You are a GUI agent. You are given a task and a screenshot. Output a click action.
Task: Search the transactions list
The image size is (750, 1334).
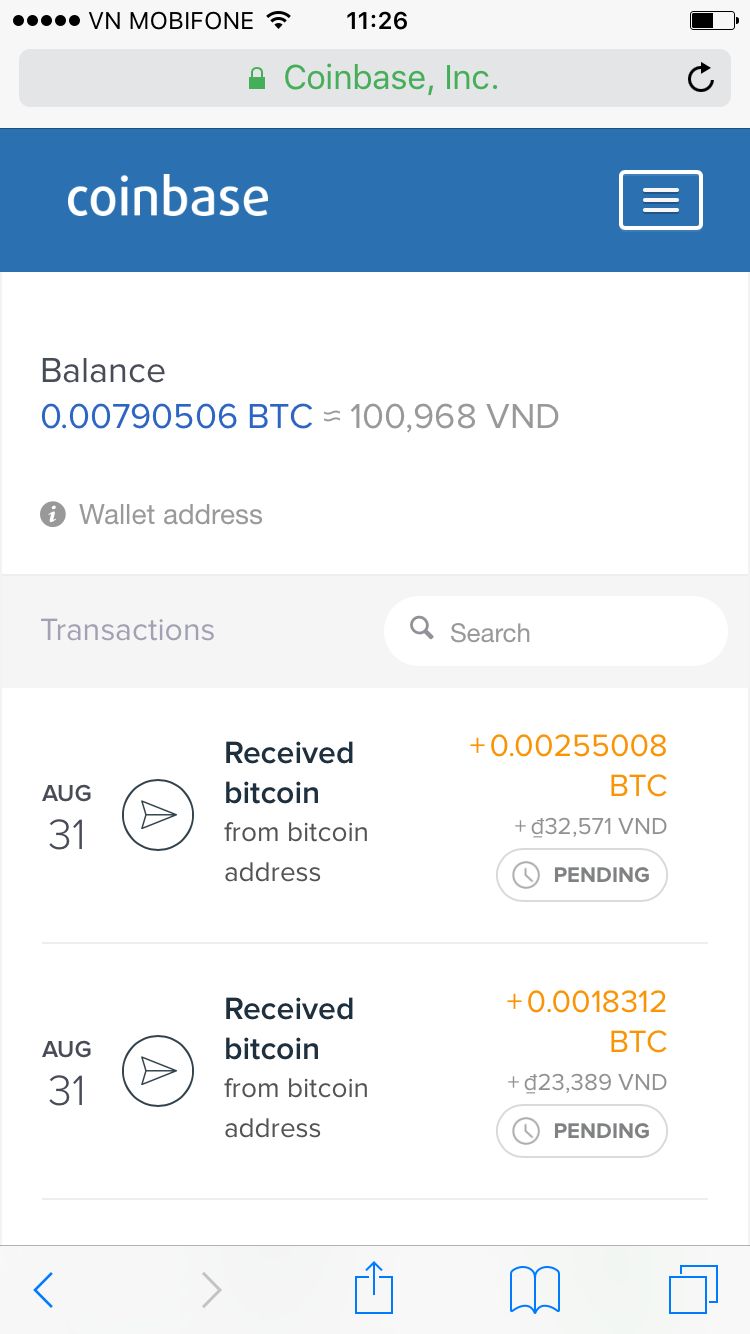click(555, 632)
